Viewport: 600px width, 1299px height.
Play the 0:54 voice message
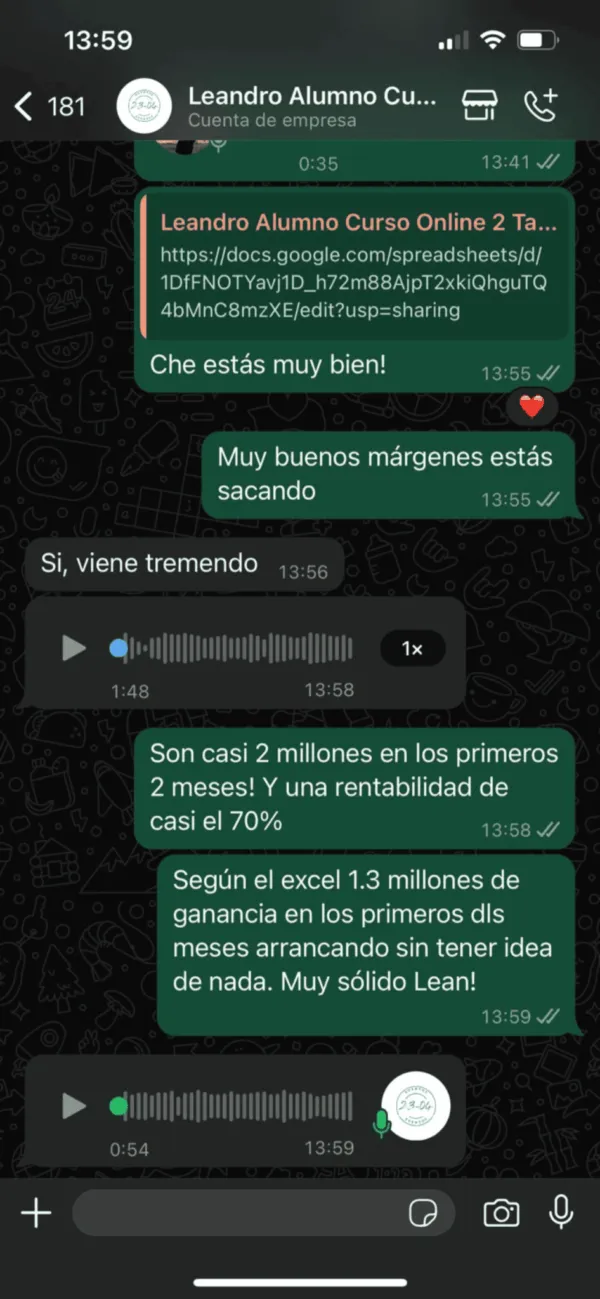73,1105
